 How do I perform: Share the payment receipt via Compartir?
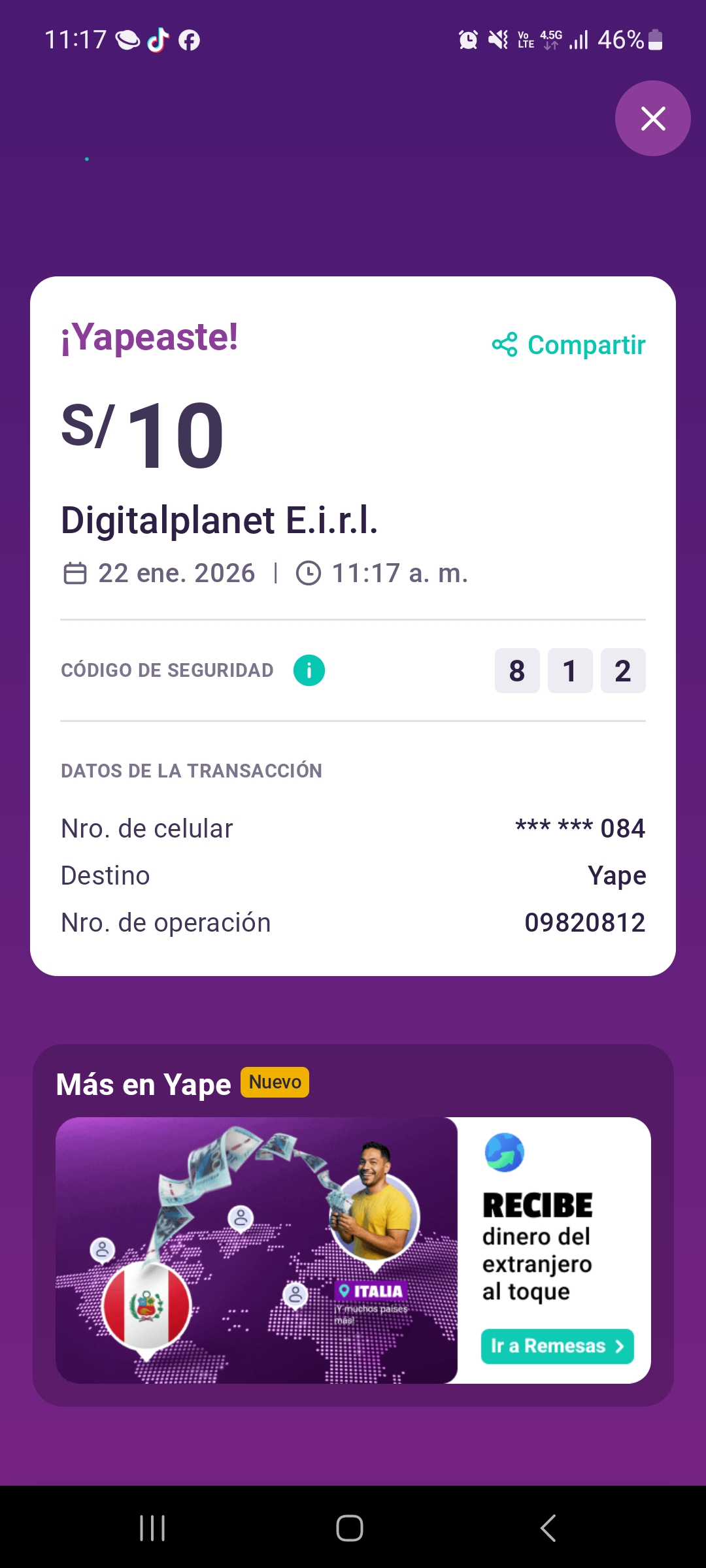pyautogui.click(x=569, y=345)
